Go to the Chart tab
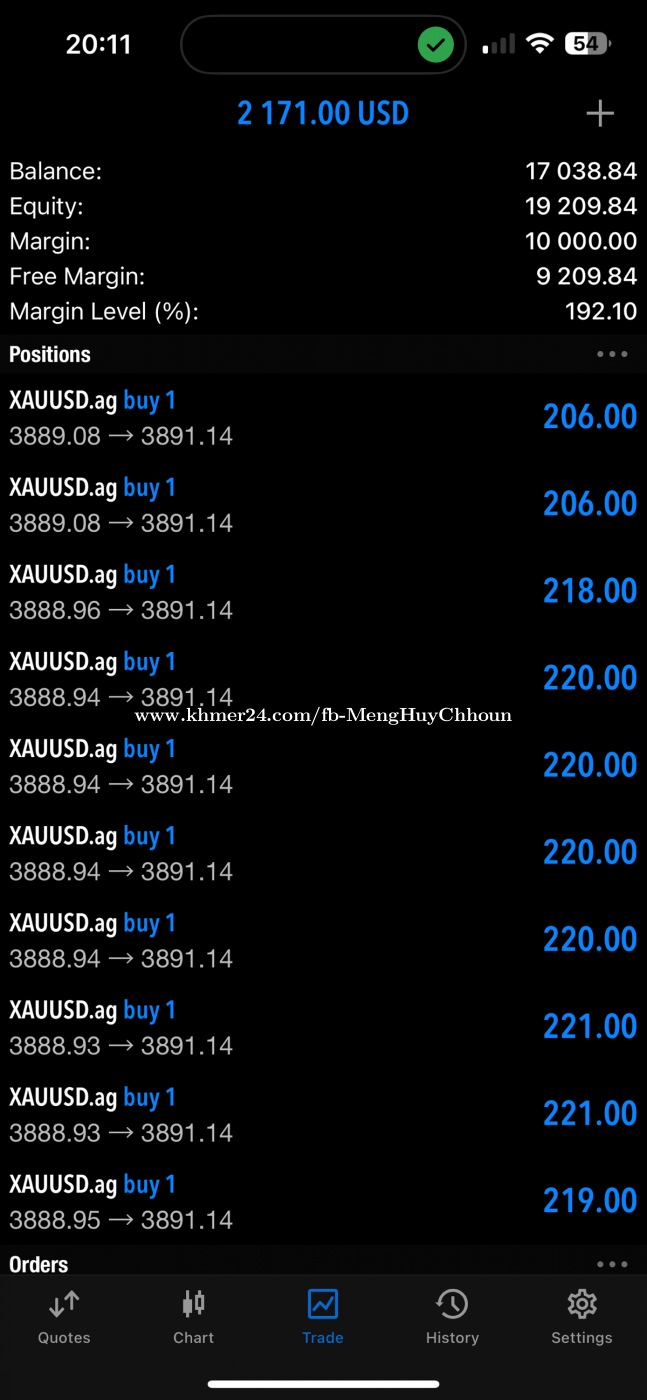Viewport: 647px width, 1400px height. tap(193, 1316)
